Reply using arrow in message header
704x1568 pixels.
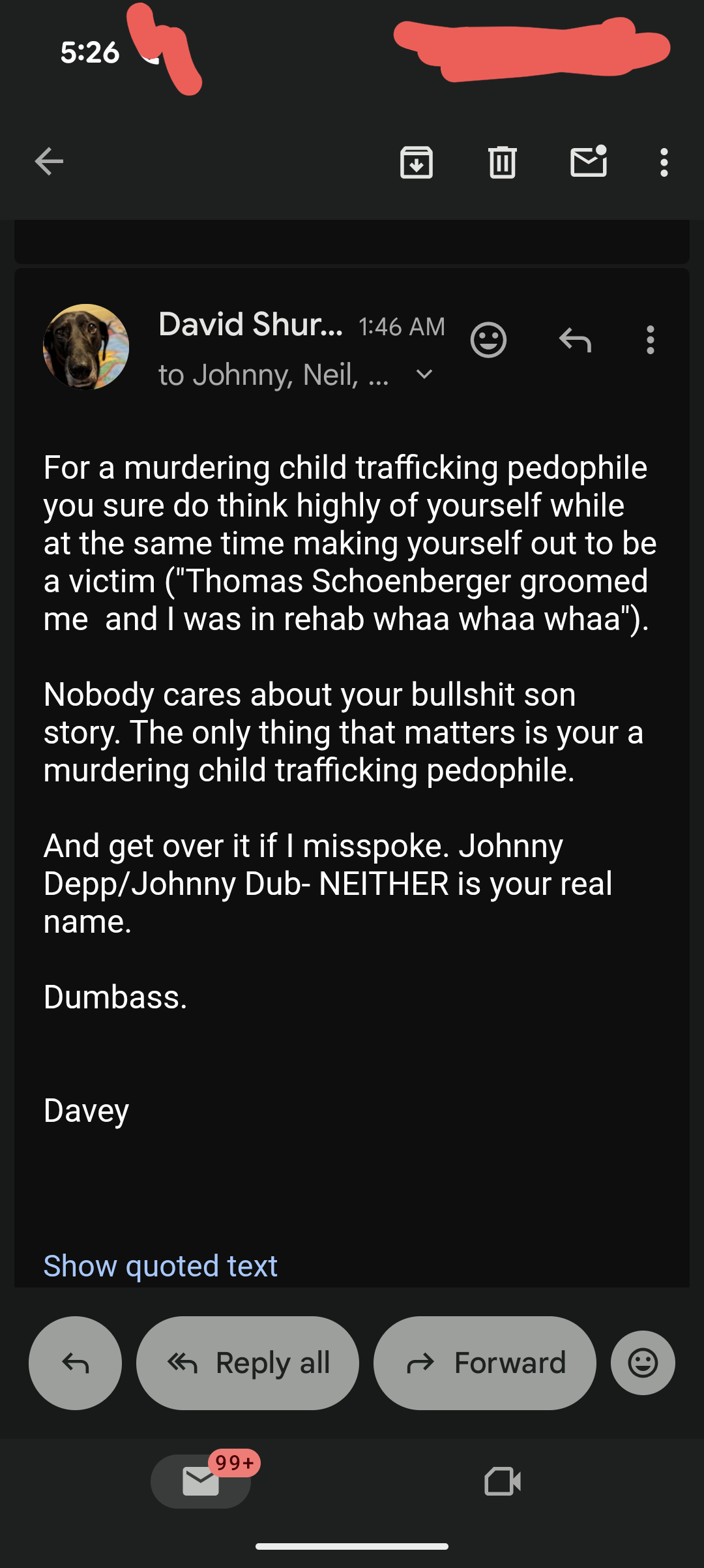(575, 340)
